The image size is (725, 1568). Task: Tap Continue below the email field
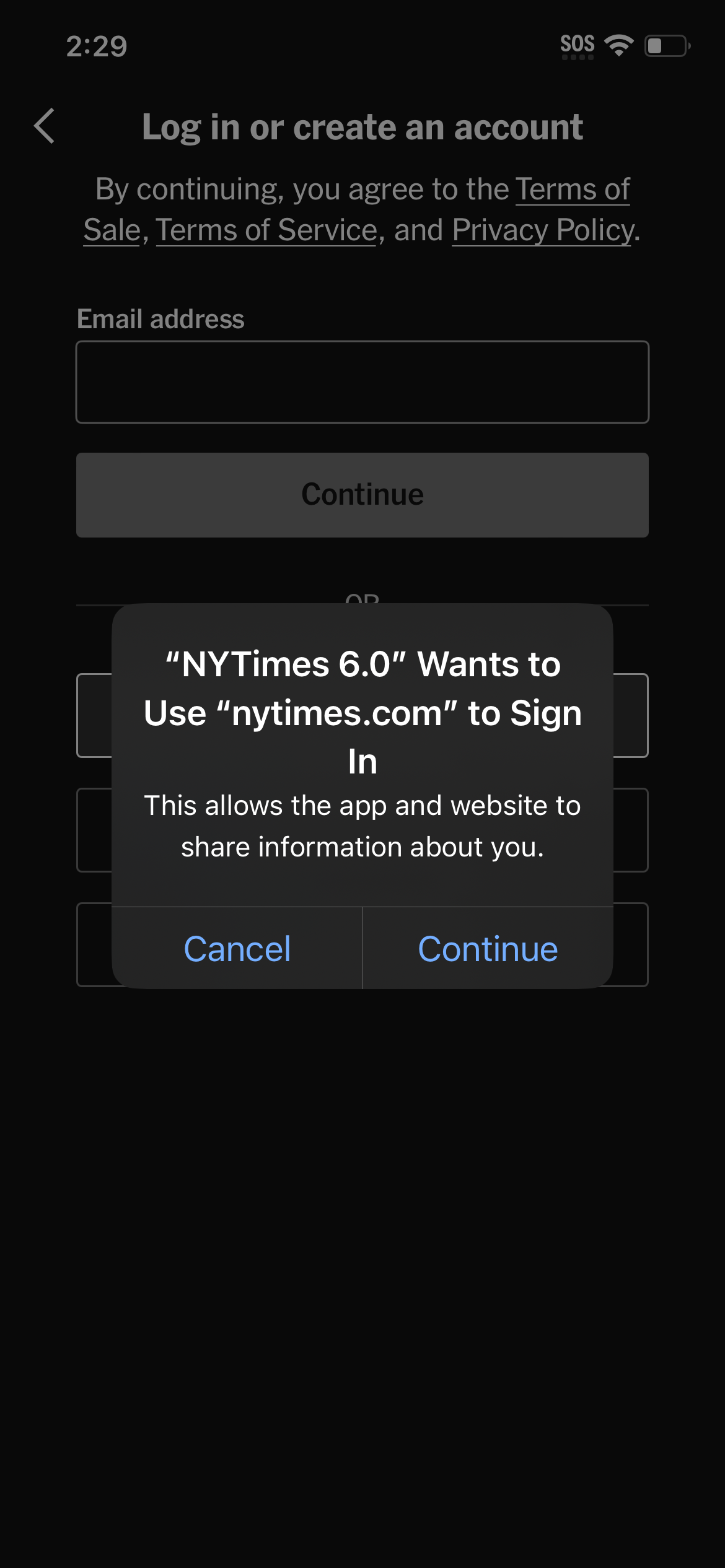[x=362, y=494]
